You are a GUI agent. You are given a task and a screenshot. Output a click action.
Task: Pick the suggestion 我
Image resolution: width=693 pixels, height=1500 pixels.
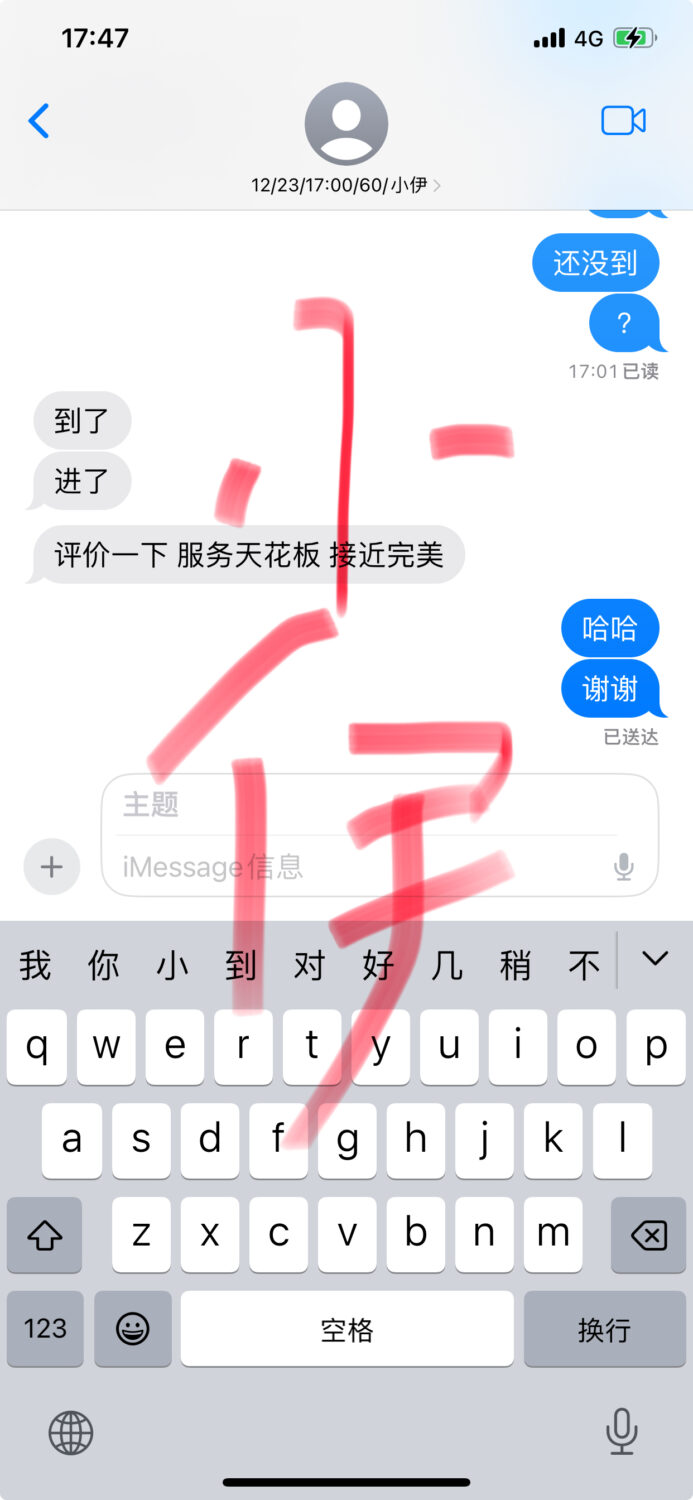coord(35,965)
